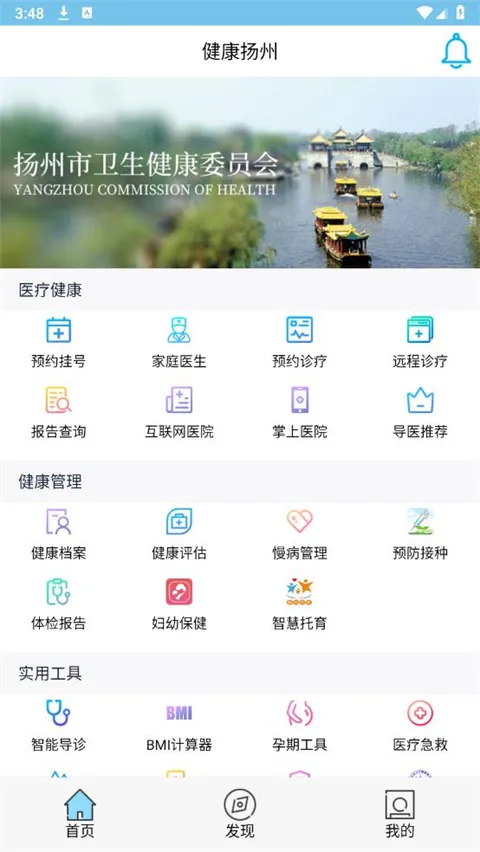Open the notifications bell
Viewport: 480px width, 852px height.
[456, 51]
